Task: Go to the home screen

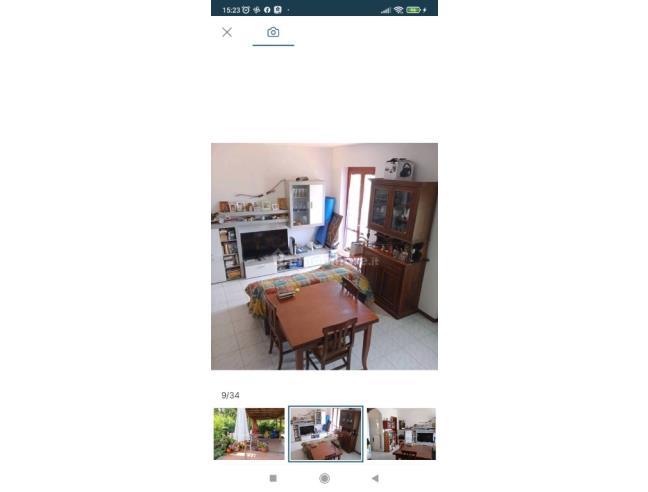Action: click(324, 478)
